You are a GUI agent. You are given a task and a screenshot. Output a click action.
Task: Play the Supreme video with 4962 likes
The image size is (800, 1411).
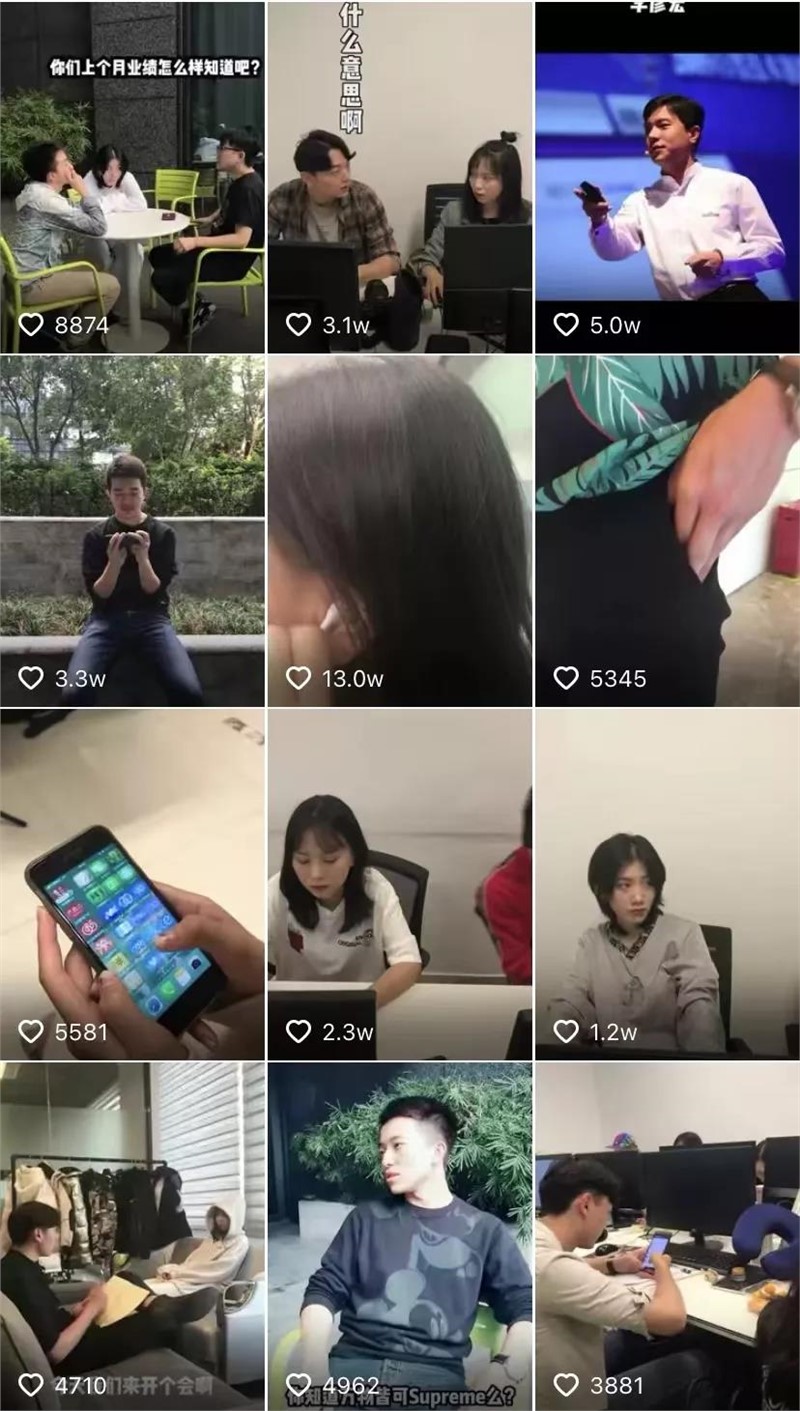[400, 1237]
